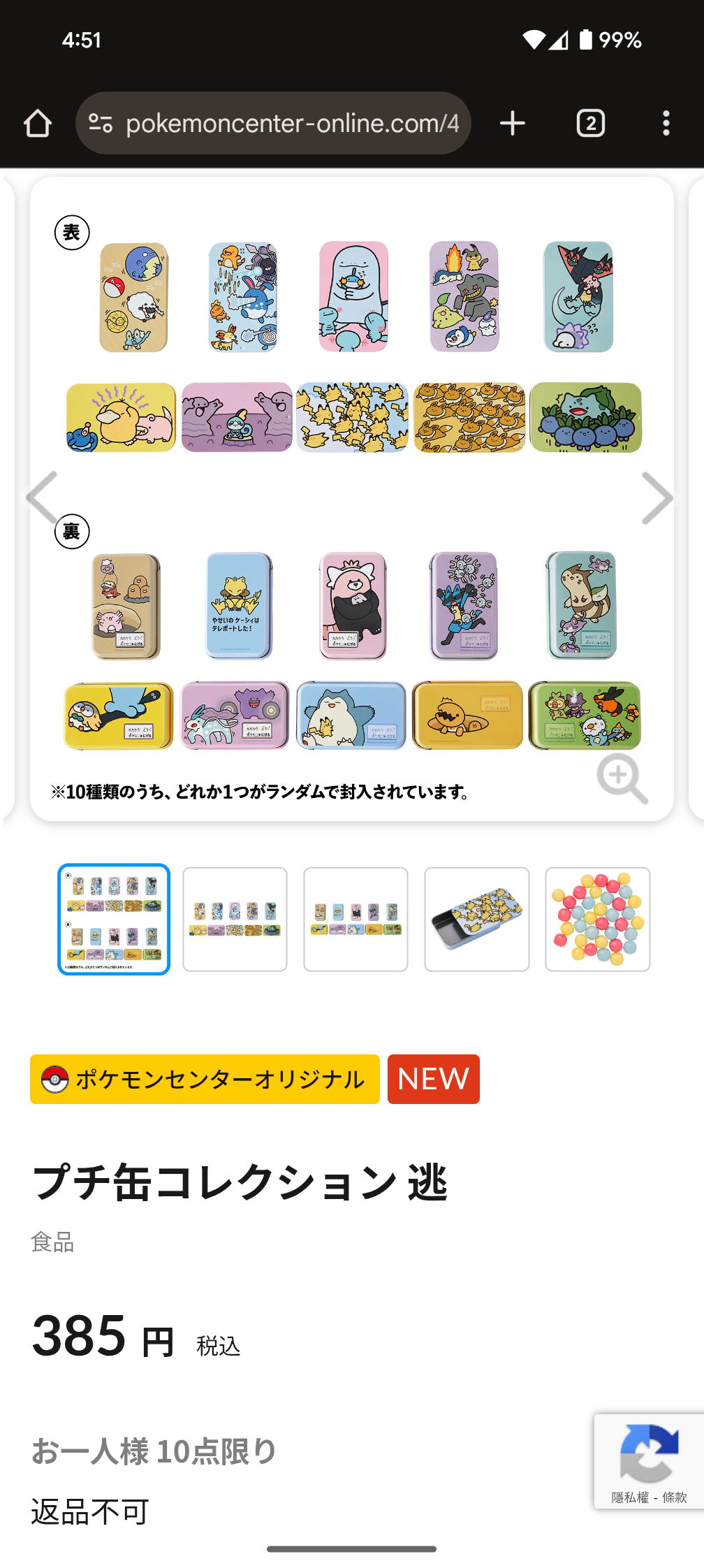This screenshot has height=1568, width=704.
Task: Show the next product image
Action: [x=657, y=498]
